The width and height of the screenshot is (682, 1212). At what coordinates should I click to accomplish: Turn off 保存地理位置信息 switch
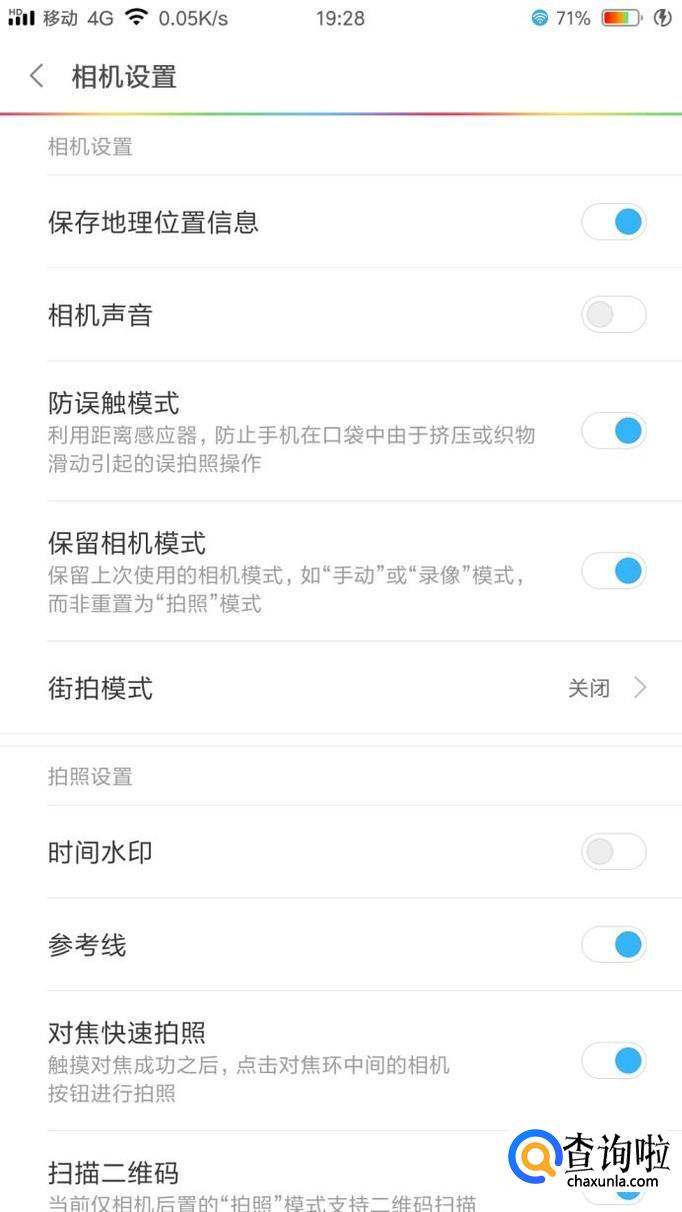click(613, 222)
